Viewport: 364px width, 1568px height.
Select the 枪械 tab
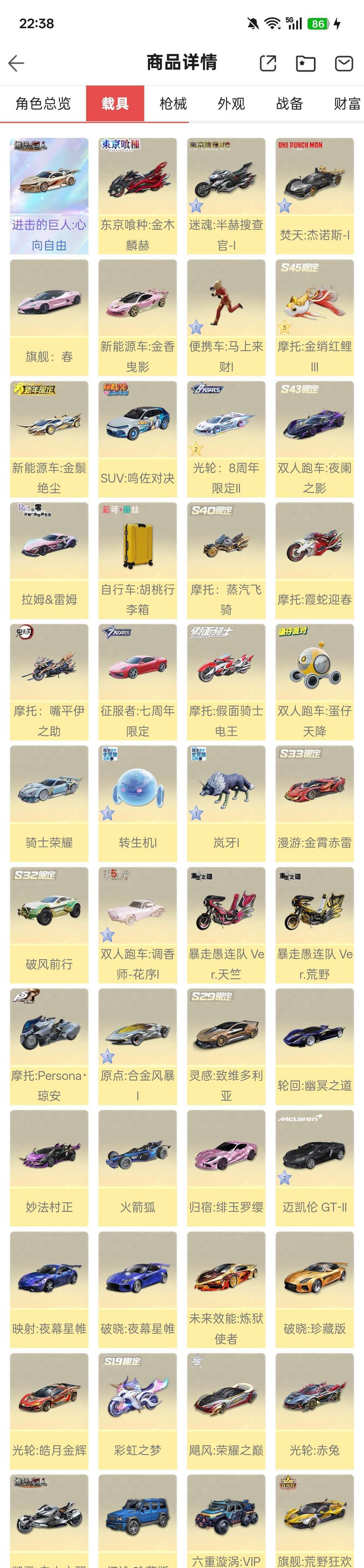point(173,103)
